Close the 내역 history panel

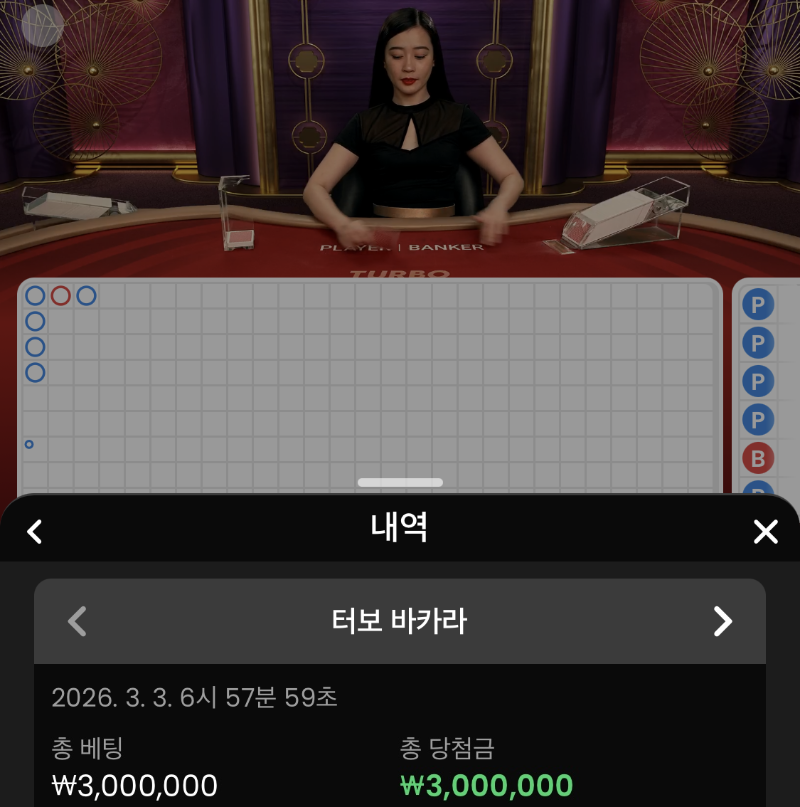pyautogui.click(x=765, y=531)
